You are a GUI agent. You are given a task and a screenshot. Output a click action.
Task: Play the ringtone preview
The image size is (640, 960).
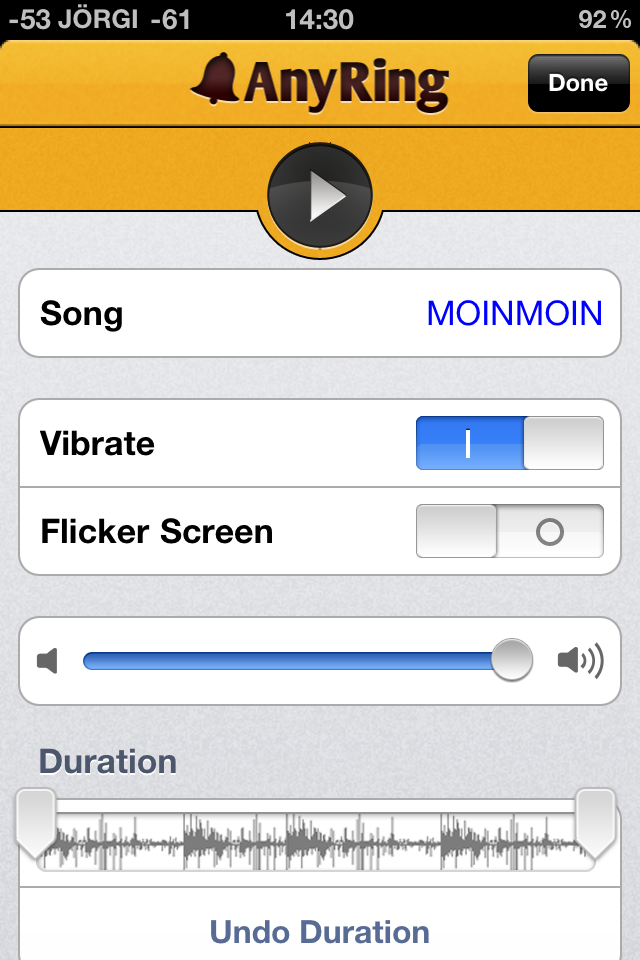(320, 197)
